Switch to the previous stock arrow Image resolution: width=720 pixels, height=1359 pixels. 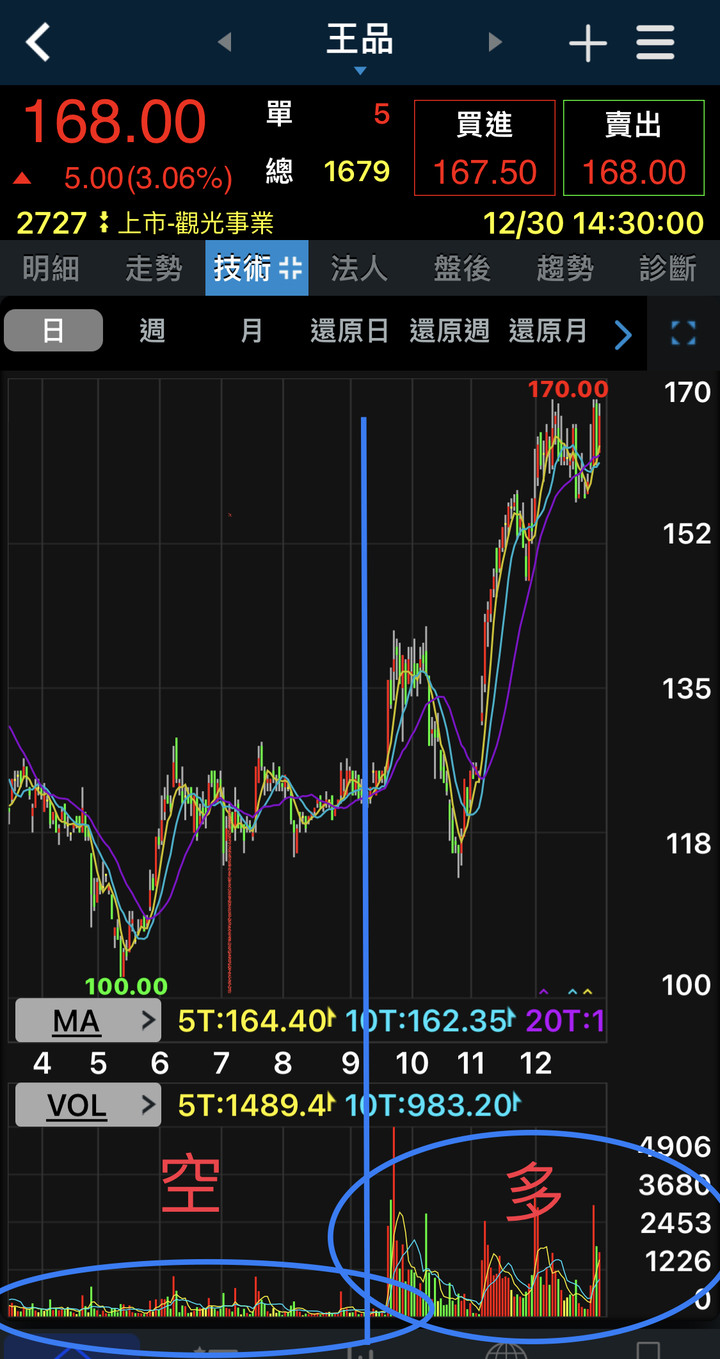pyautogui.click(x=225, y=42)
